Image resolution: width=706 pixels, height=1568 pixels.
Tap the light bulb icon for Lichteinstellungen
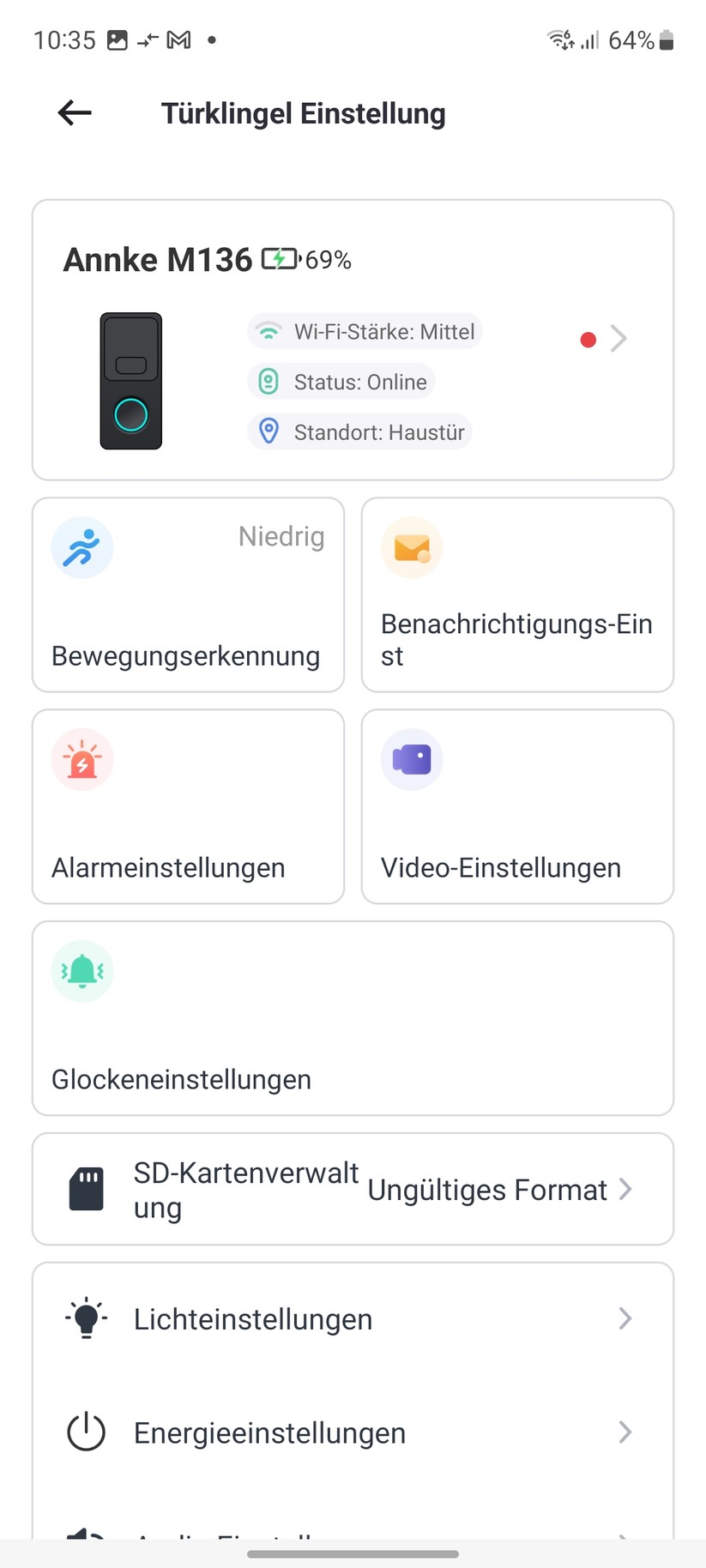(86, 1318)
